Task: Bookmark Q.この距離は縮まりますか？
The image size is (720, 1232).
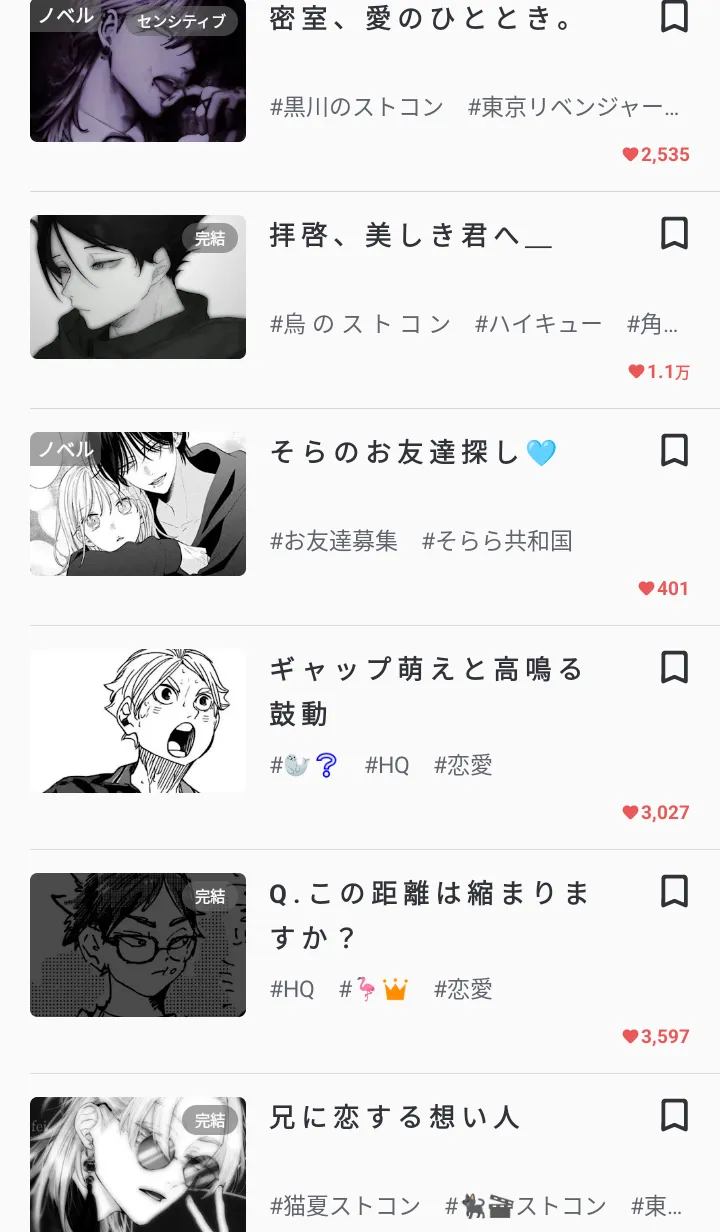Action: click(675, 891)
